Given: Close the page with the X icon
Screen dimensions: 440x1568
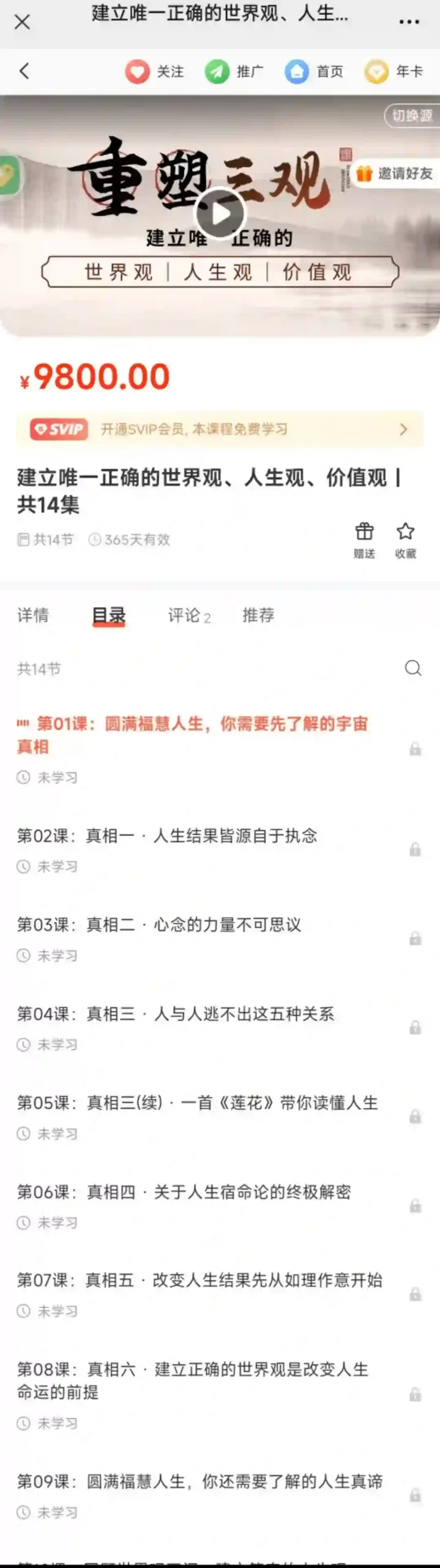Looking at the screenshot, I should click(x=22, y=22).
